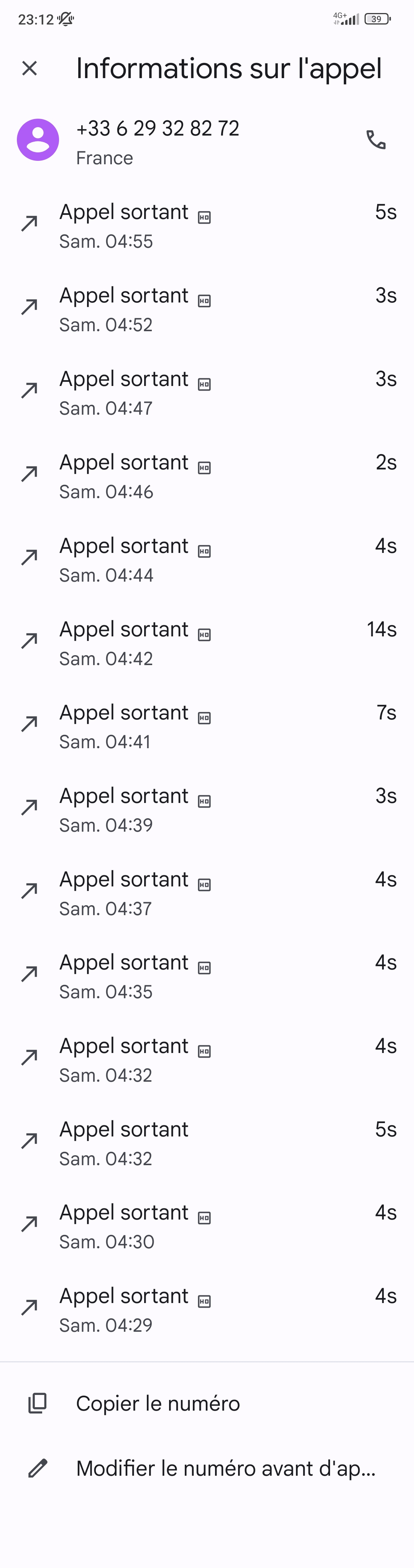Choose Modifier le numéro avant d'appeler
The height and width of the screenshot is (1568, 414).
(225, 1468)
